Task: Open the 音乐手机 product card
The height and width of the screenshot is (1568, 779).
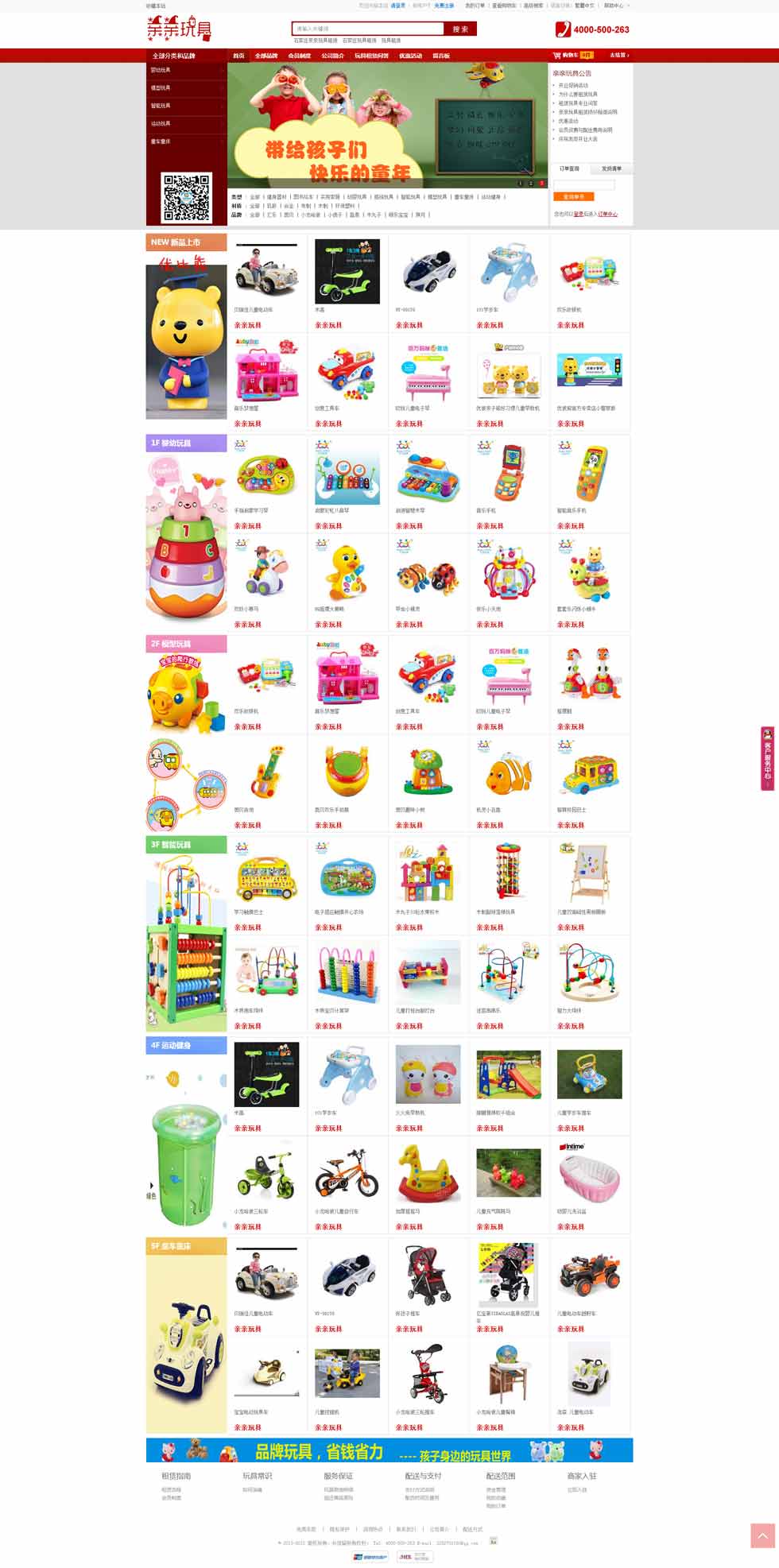Action: pyautogui.click(x=509, y=475)
